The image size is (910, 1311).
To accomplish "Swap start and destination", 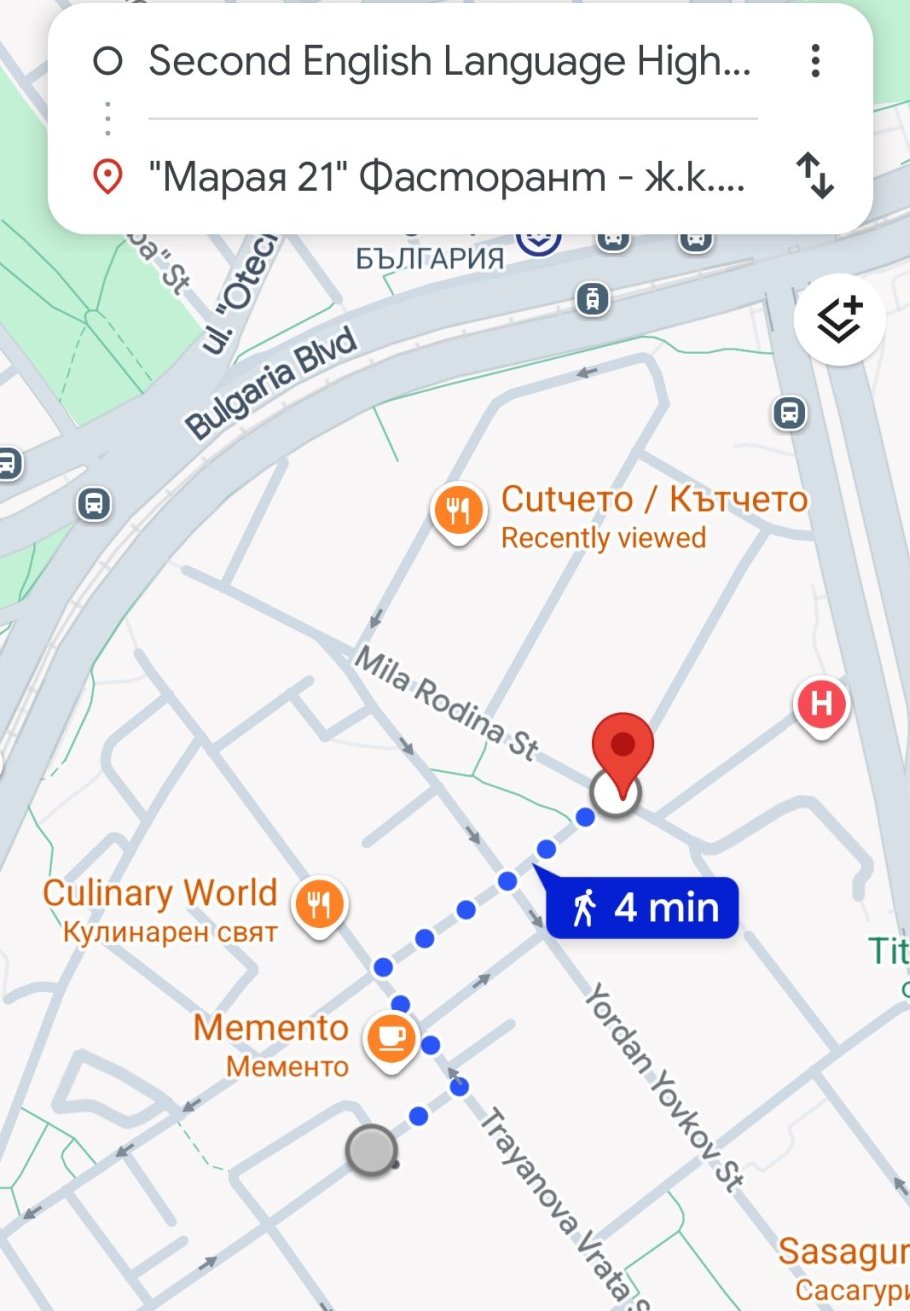I will tap(816, 176).
